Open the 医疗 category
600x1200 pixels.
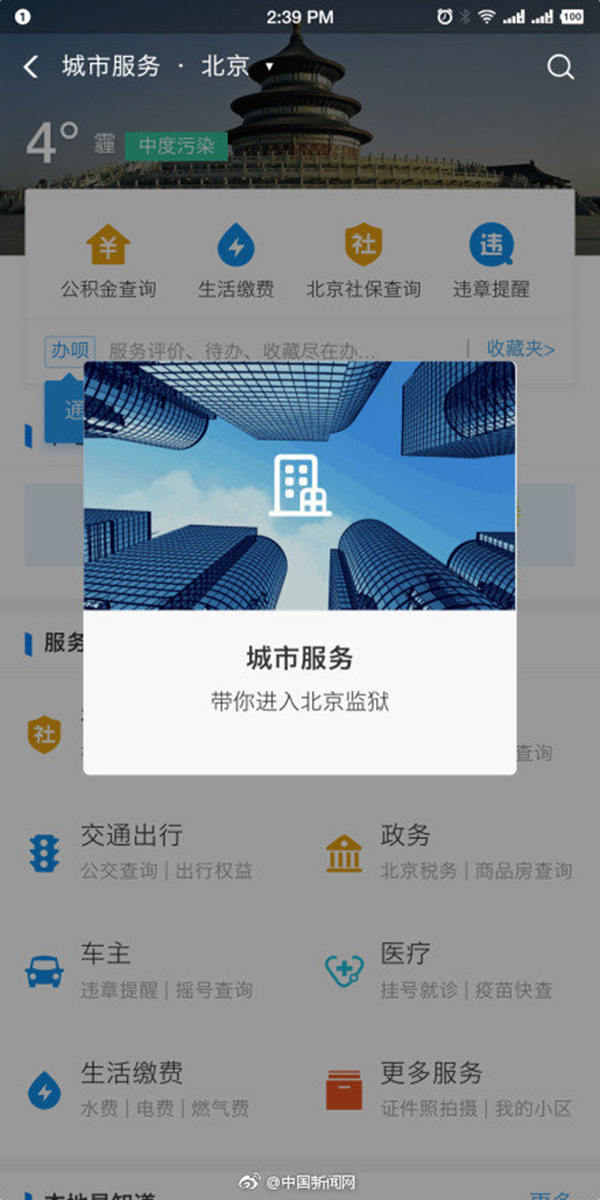405,970
